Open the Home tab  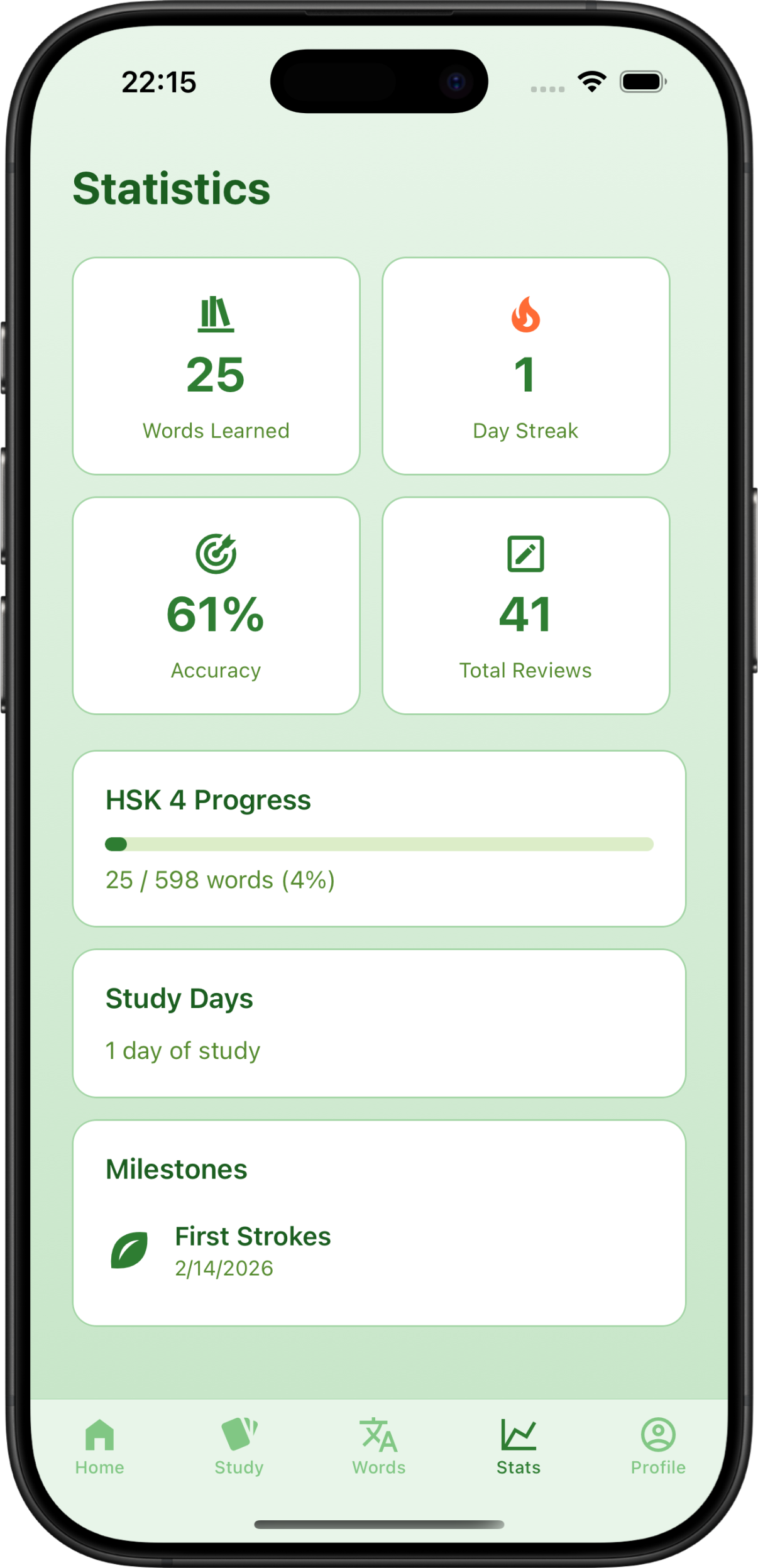click(100, 1449)
